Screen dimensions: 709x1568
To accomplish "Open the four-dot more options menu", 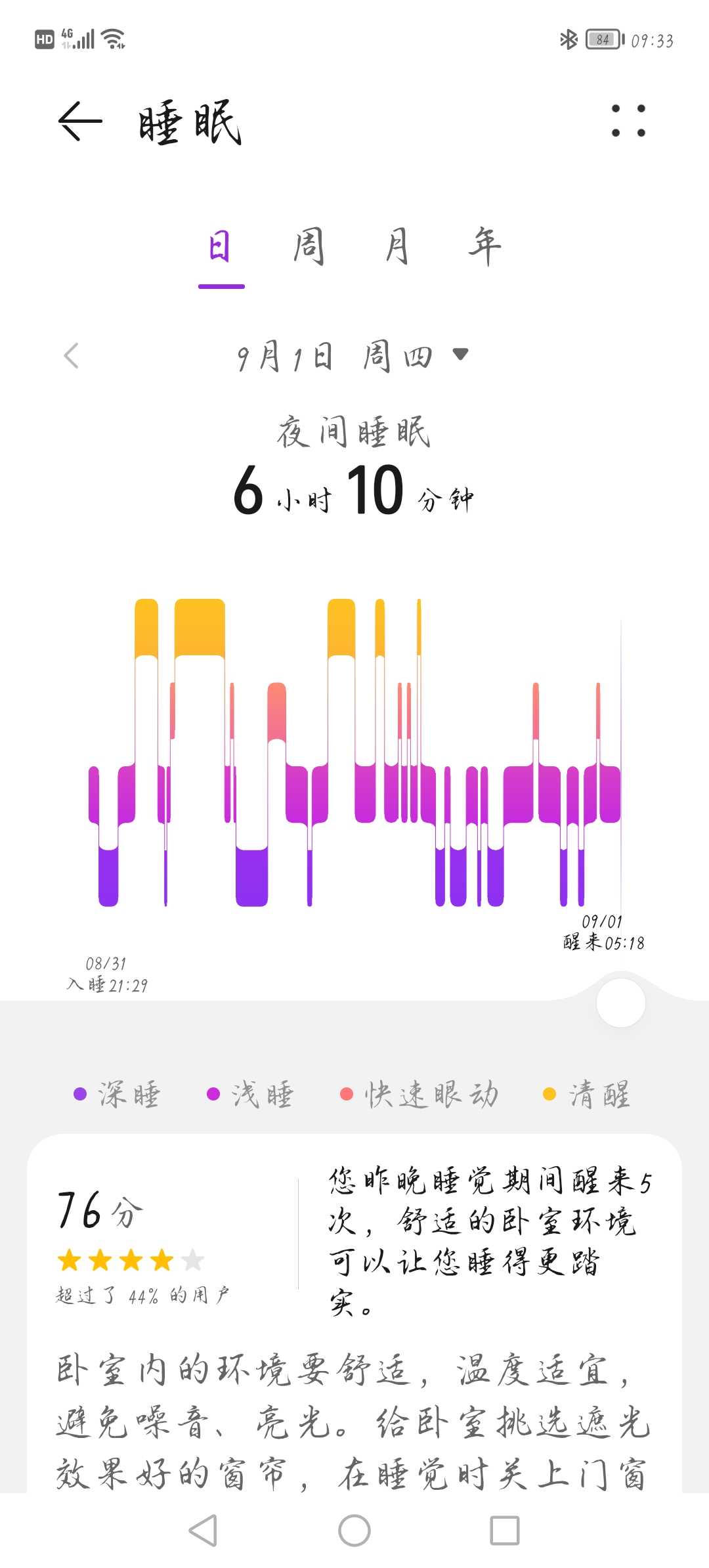I will 628,121.
